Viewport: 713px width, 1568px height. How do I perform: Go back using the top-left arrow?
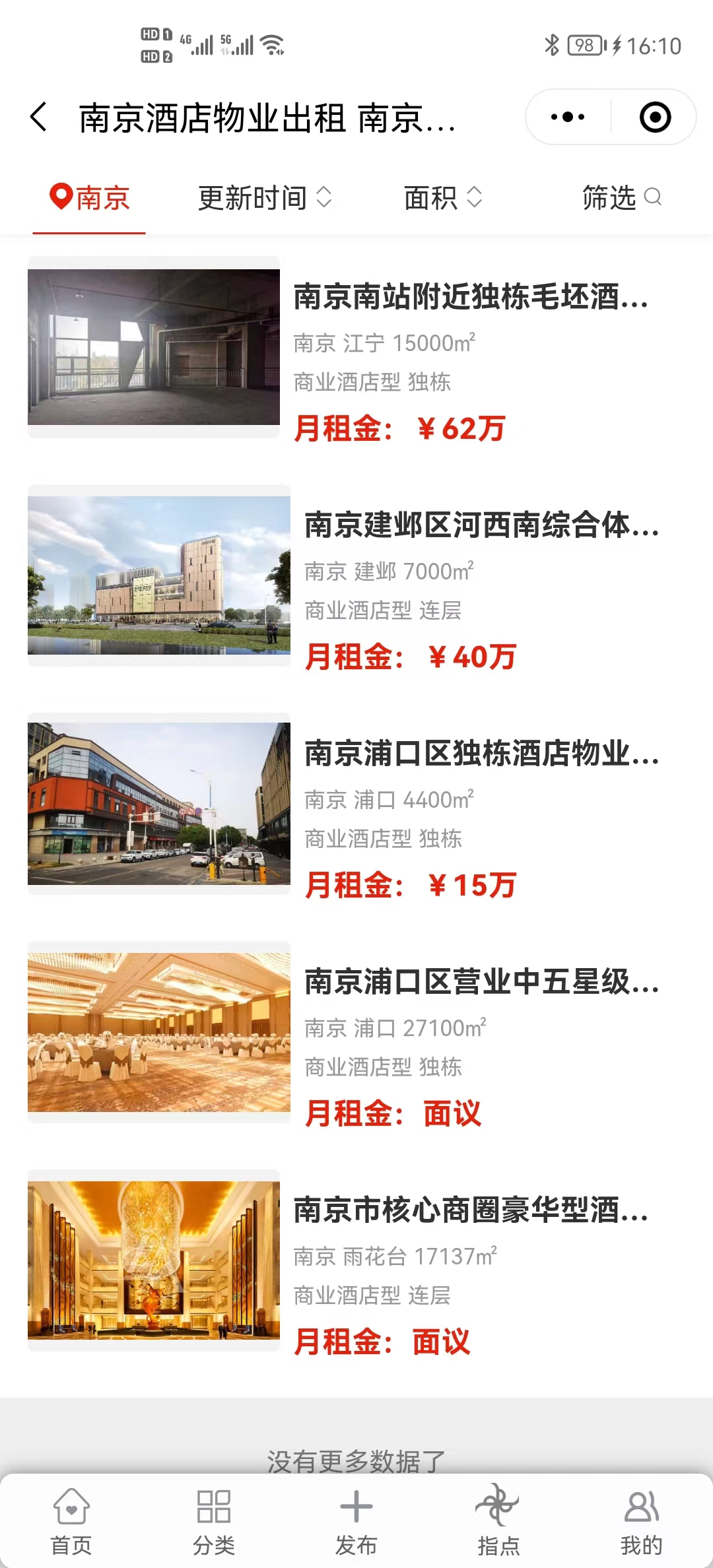(40, 117)
